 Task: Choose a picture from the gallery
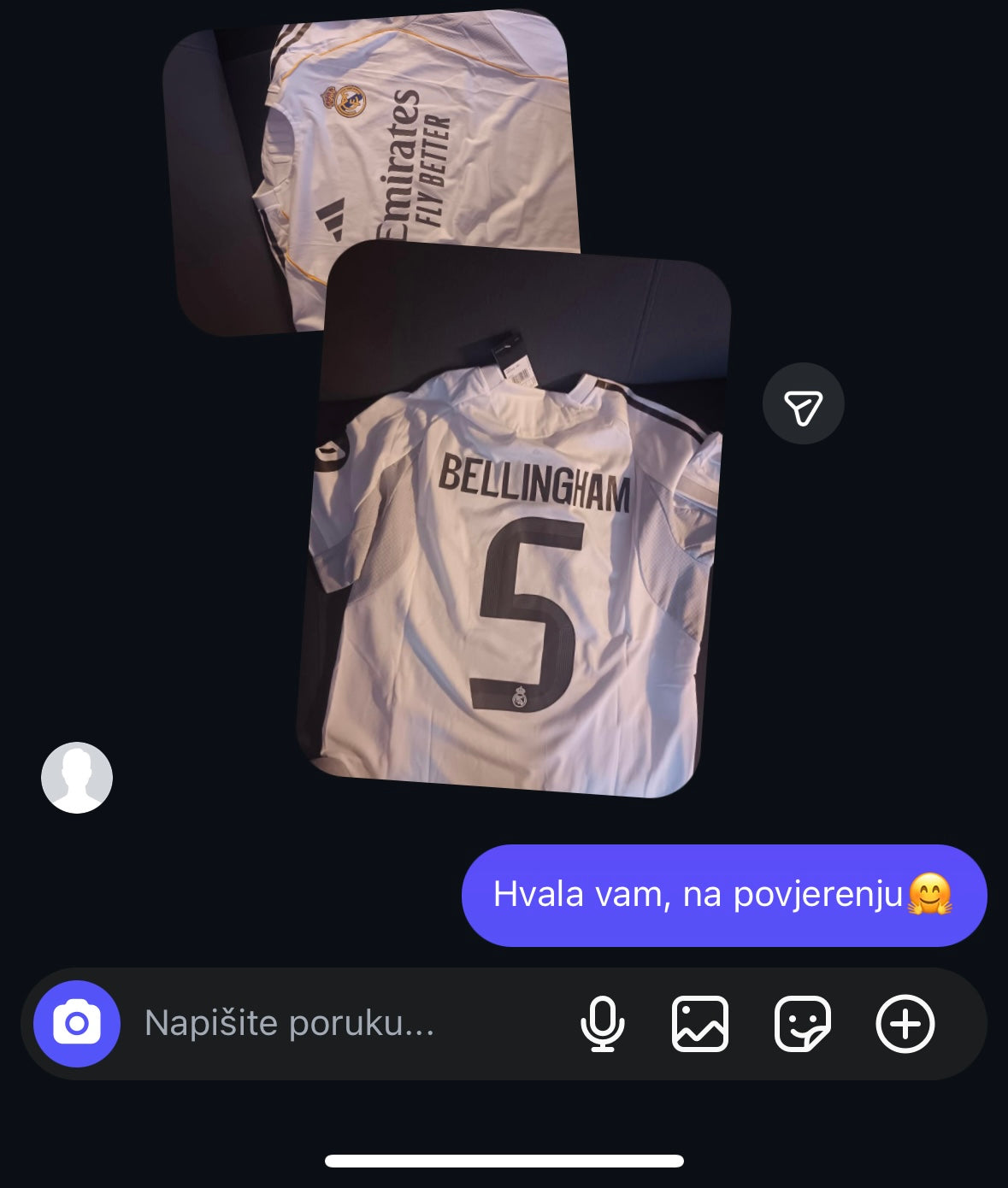700,1023
